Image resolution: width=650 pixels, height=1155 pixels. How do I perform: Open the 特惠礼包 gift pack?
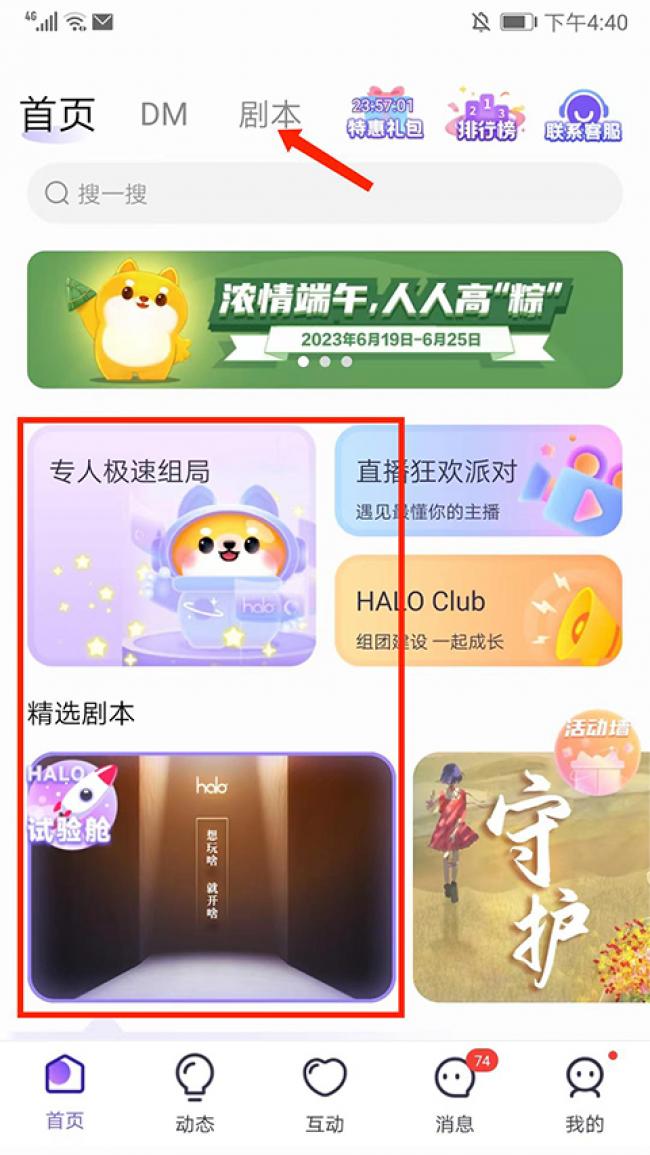point(385,114)
